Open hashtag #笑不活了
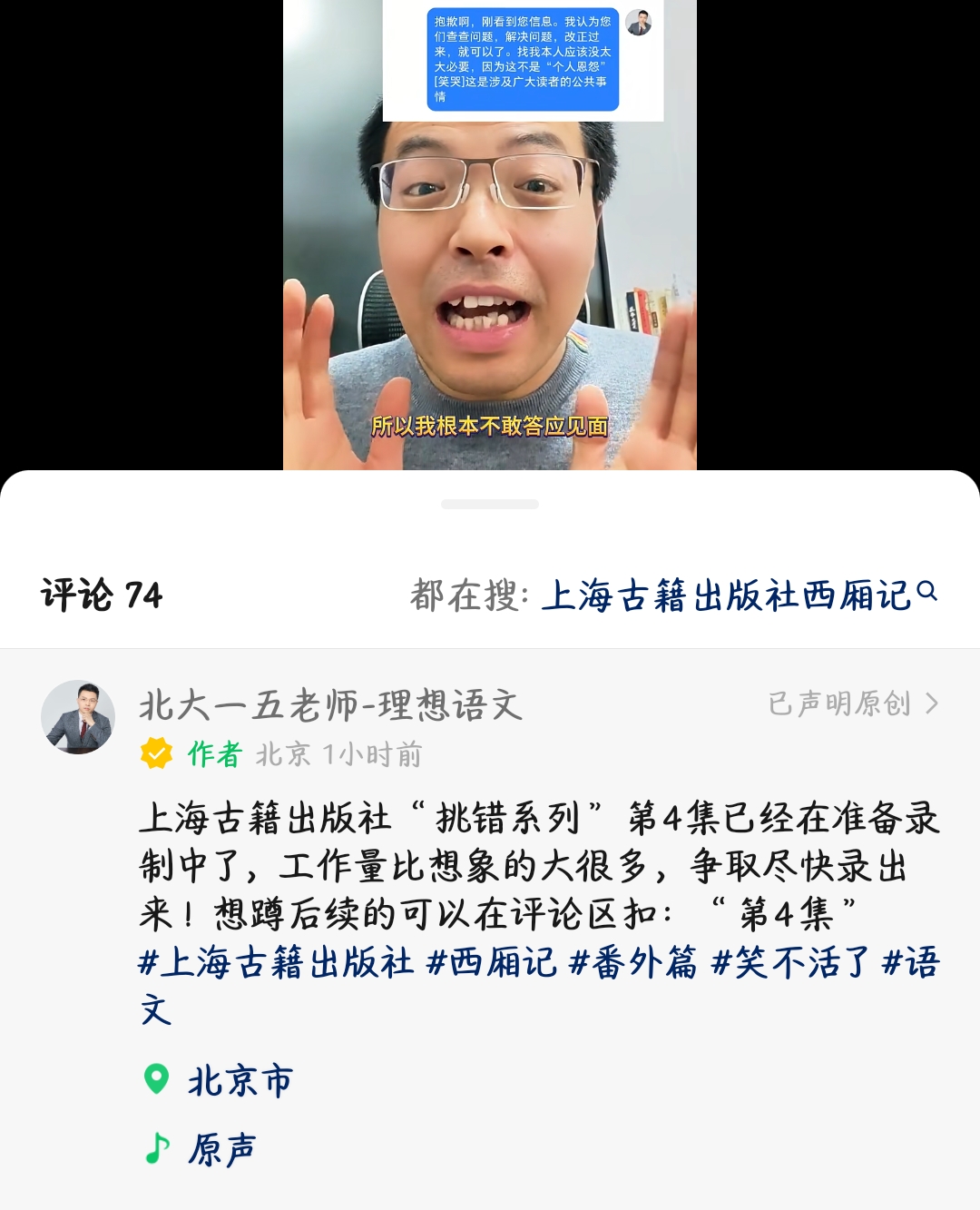The image size is (980, 1210). tap(789, 962)
